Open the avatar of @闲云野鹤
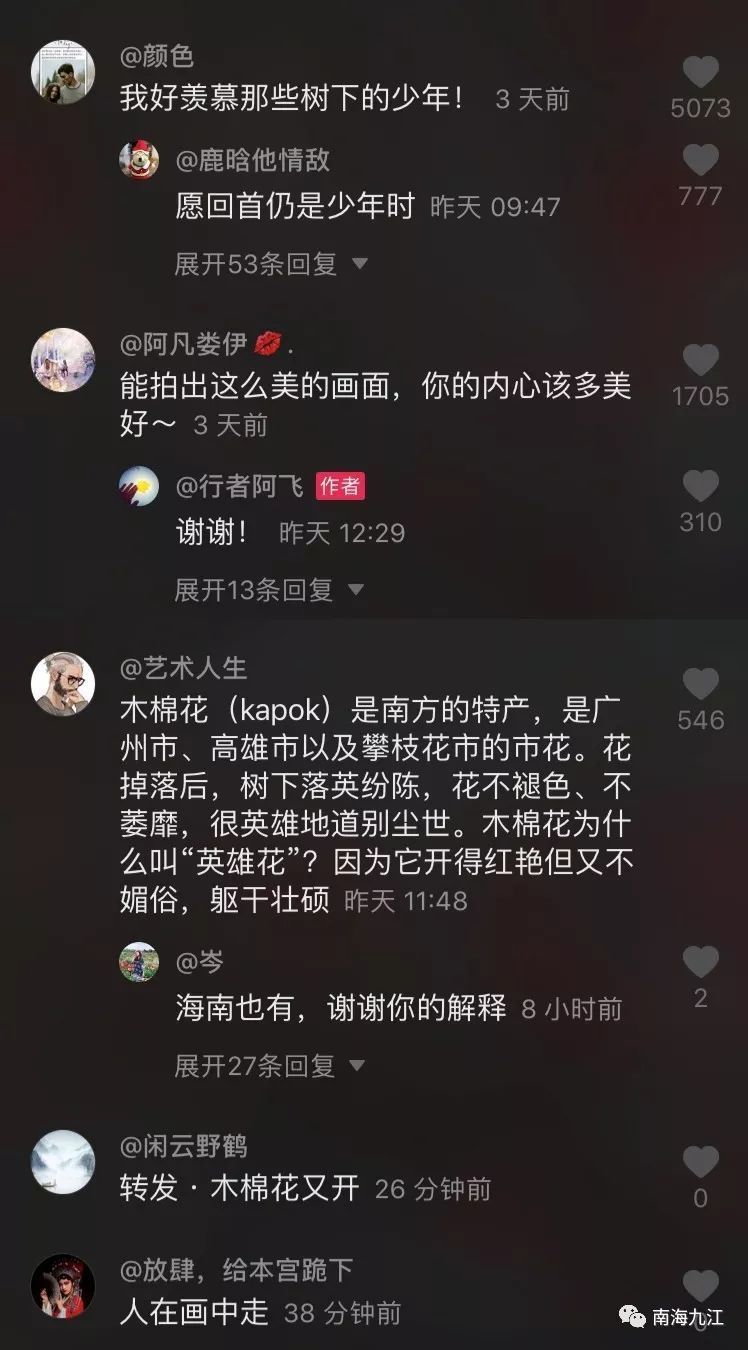 coord(63,1162)
